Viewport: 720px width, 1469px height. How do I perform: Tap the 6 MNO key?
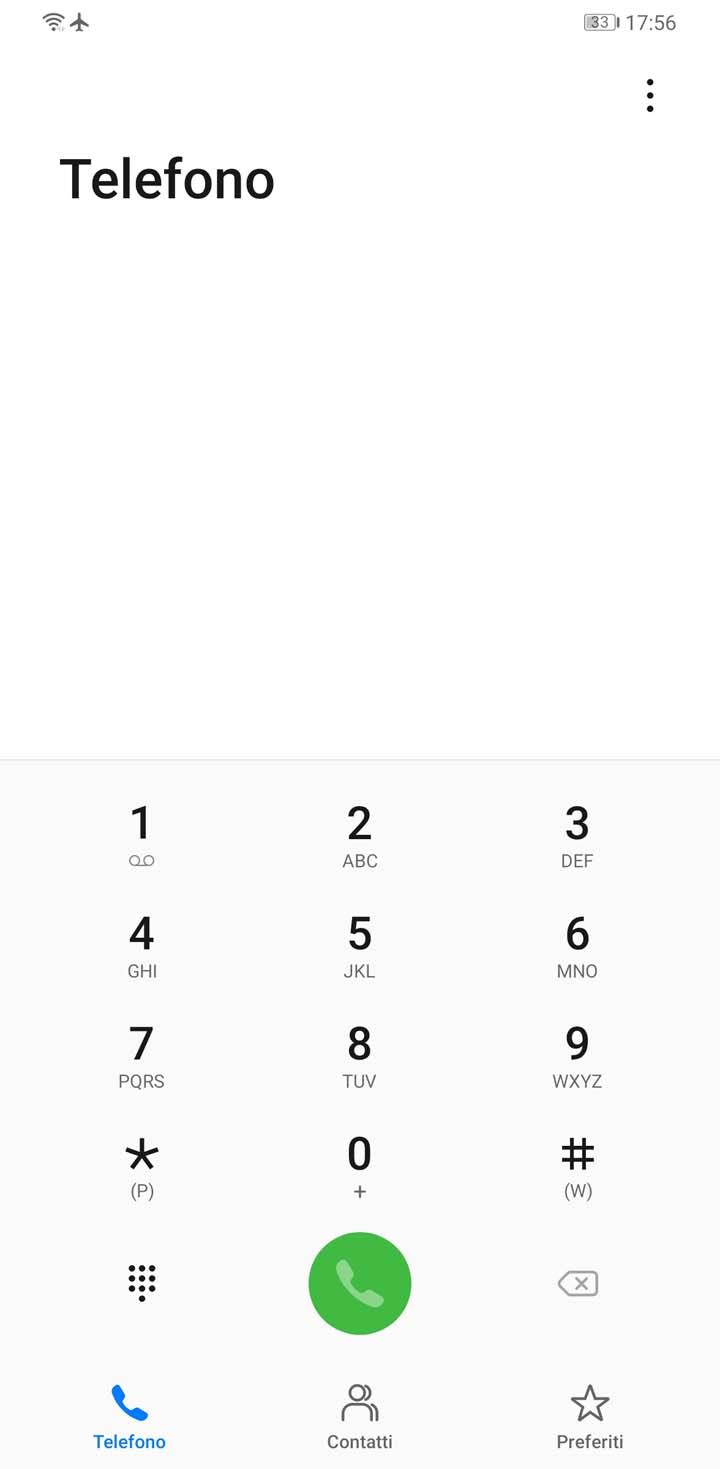(x=577, y=946)
